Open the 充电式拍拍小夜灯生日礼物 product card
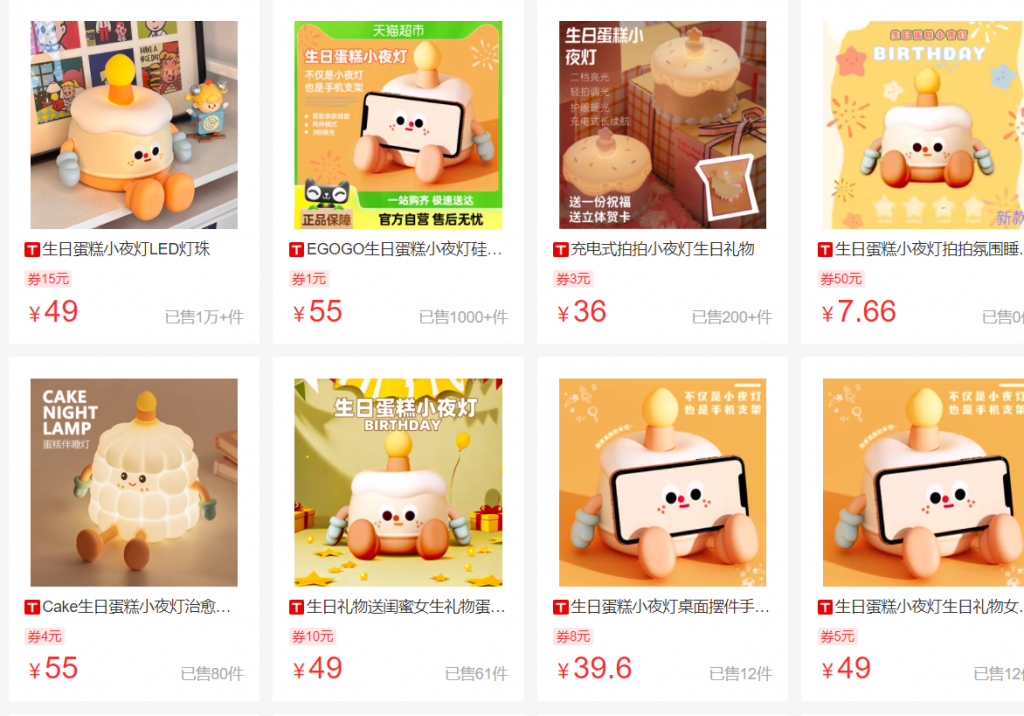Image resolution: width=1024 pixels, height=716 pixels. pos(662,125)
